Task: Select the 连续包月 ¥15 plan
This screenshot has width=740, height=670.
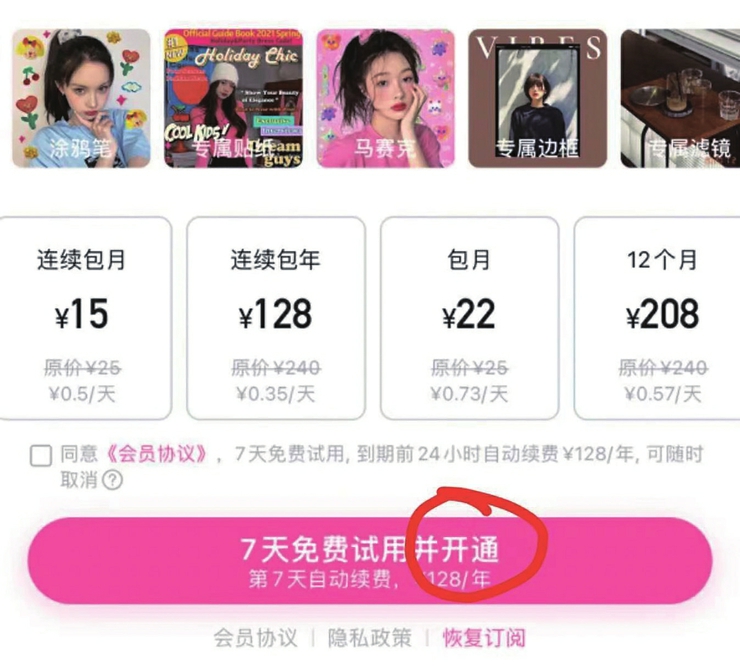Action: click(82, 318)
